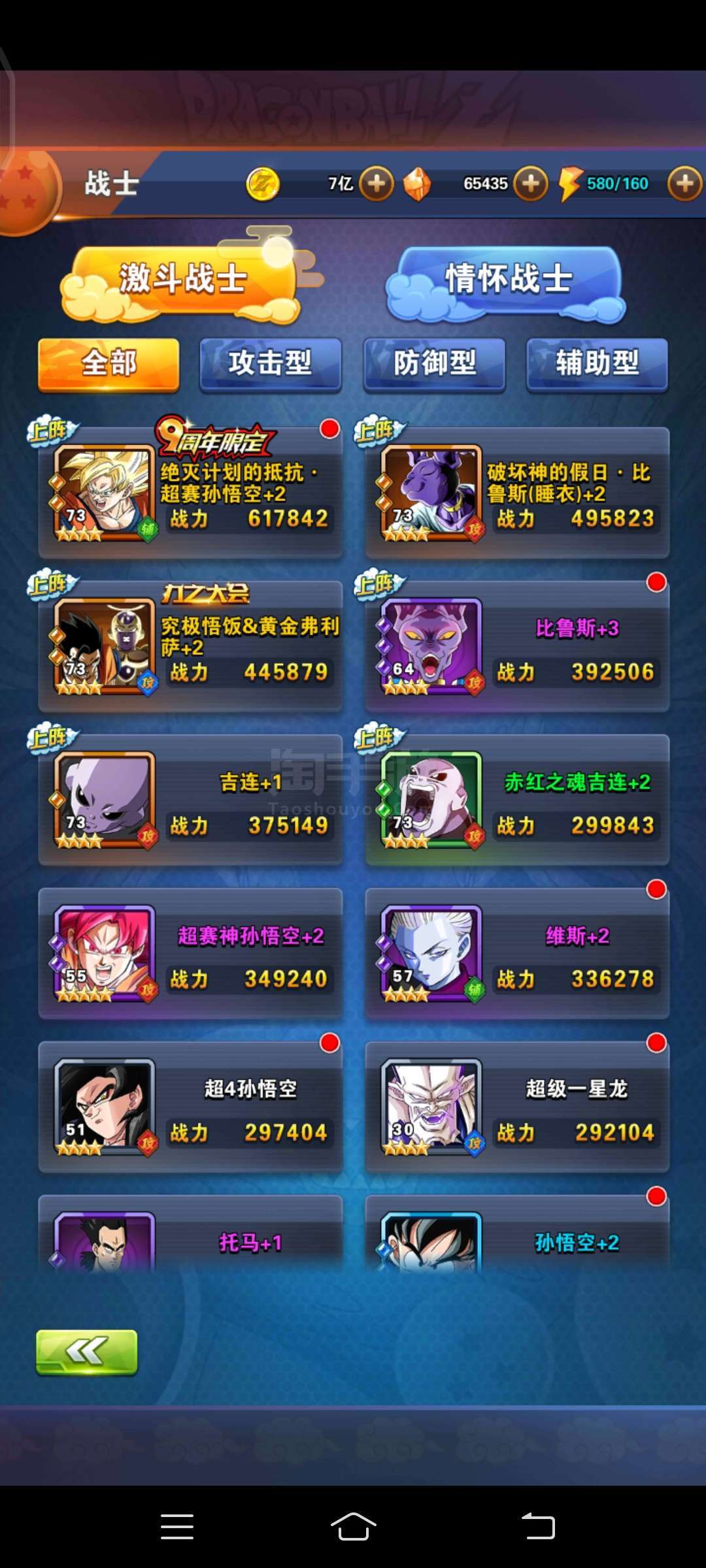Select 超4孙悟空 warrior card
706x1568 pixels.
click(190, 1106)
